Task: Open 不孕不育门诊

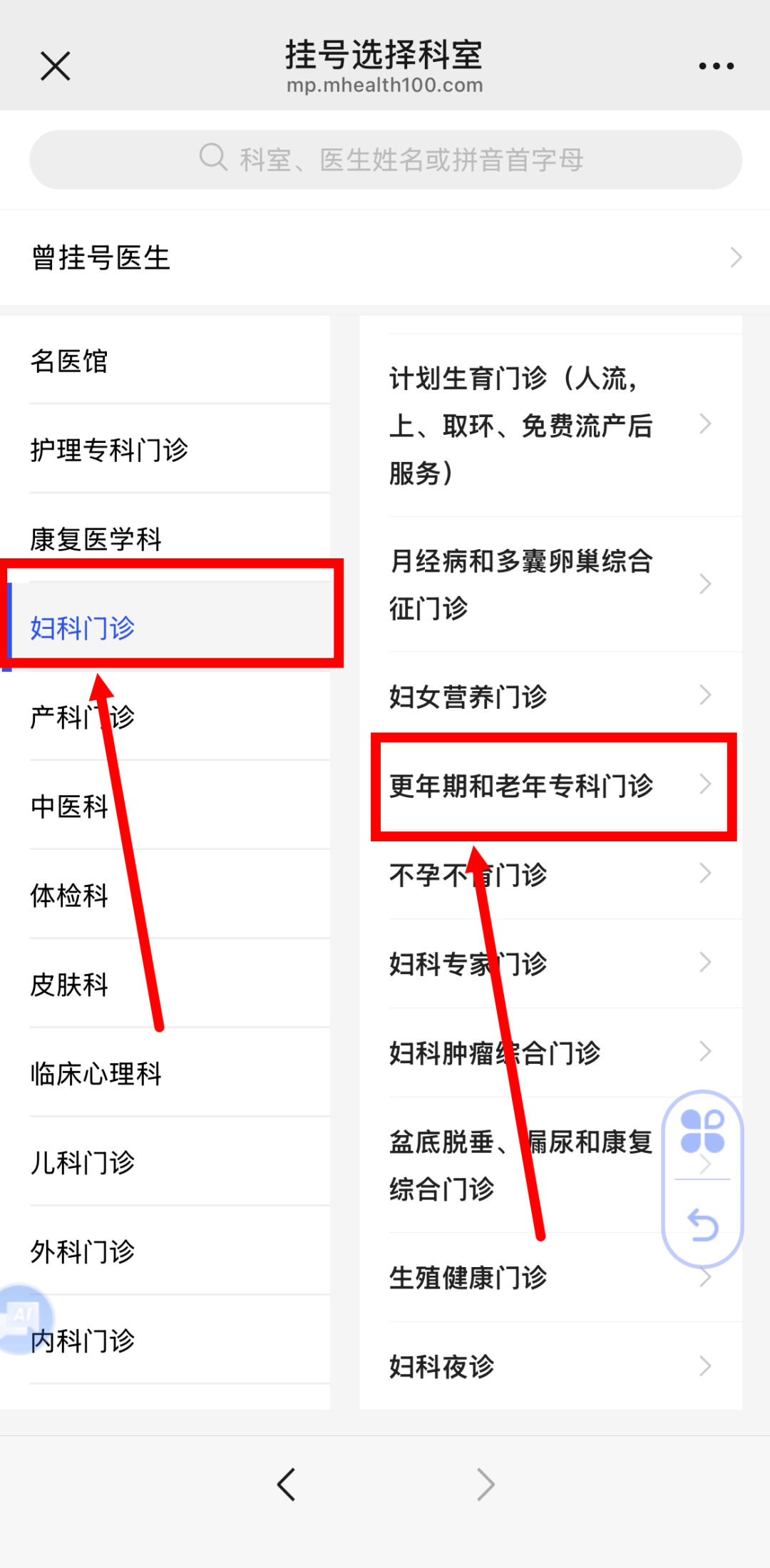Action: tap(549, 874)
